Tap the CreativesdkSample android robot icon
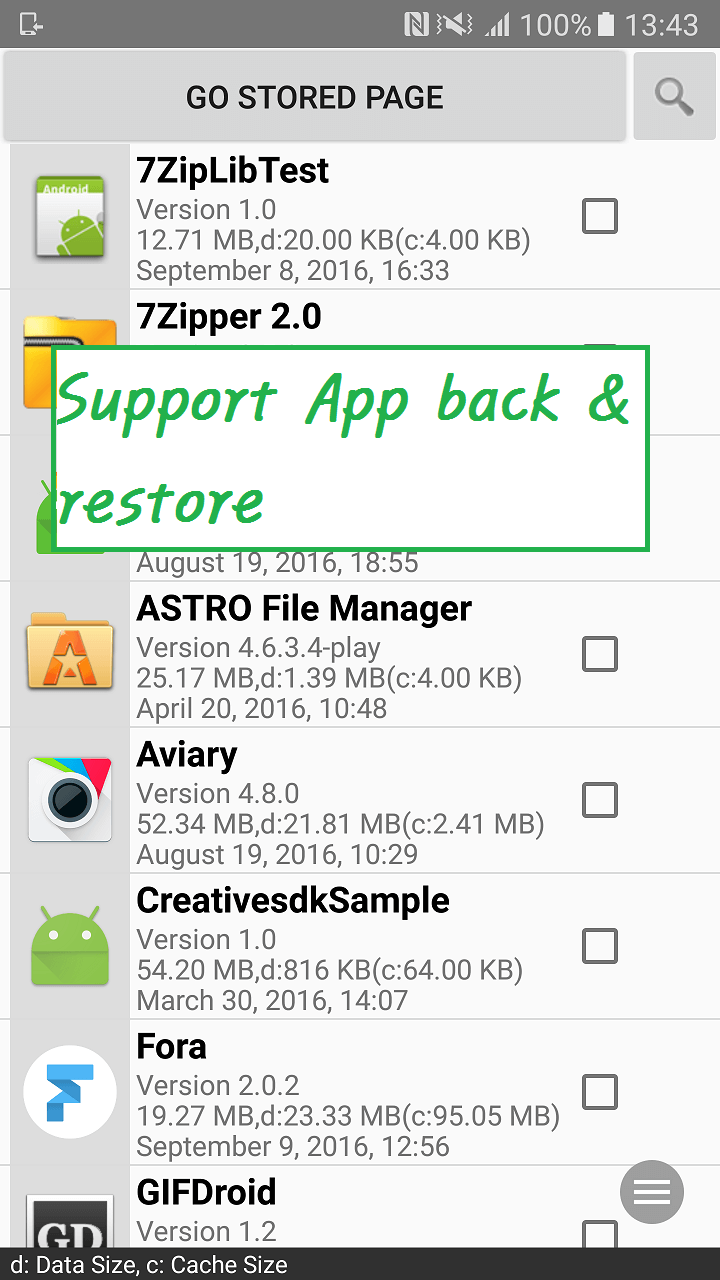Screen dimensions: 720x1280 [x=69, y=945]
